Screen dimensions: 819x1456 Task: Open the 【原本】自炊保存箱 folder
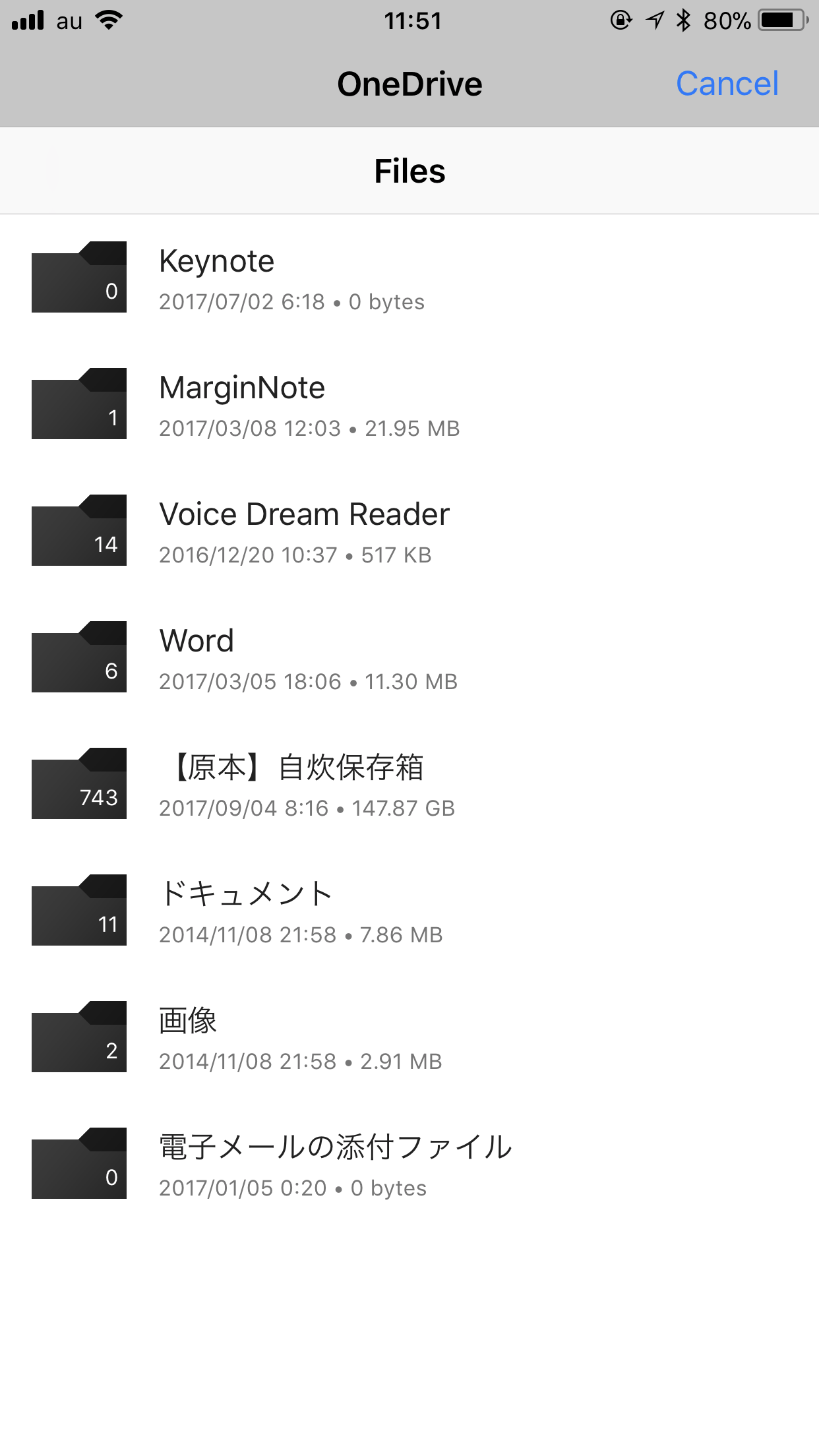click(x=409, y=784)
